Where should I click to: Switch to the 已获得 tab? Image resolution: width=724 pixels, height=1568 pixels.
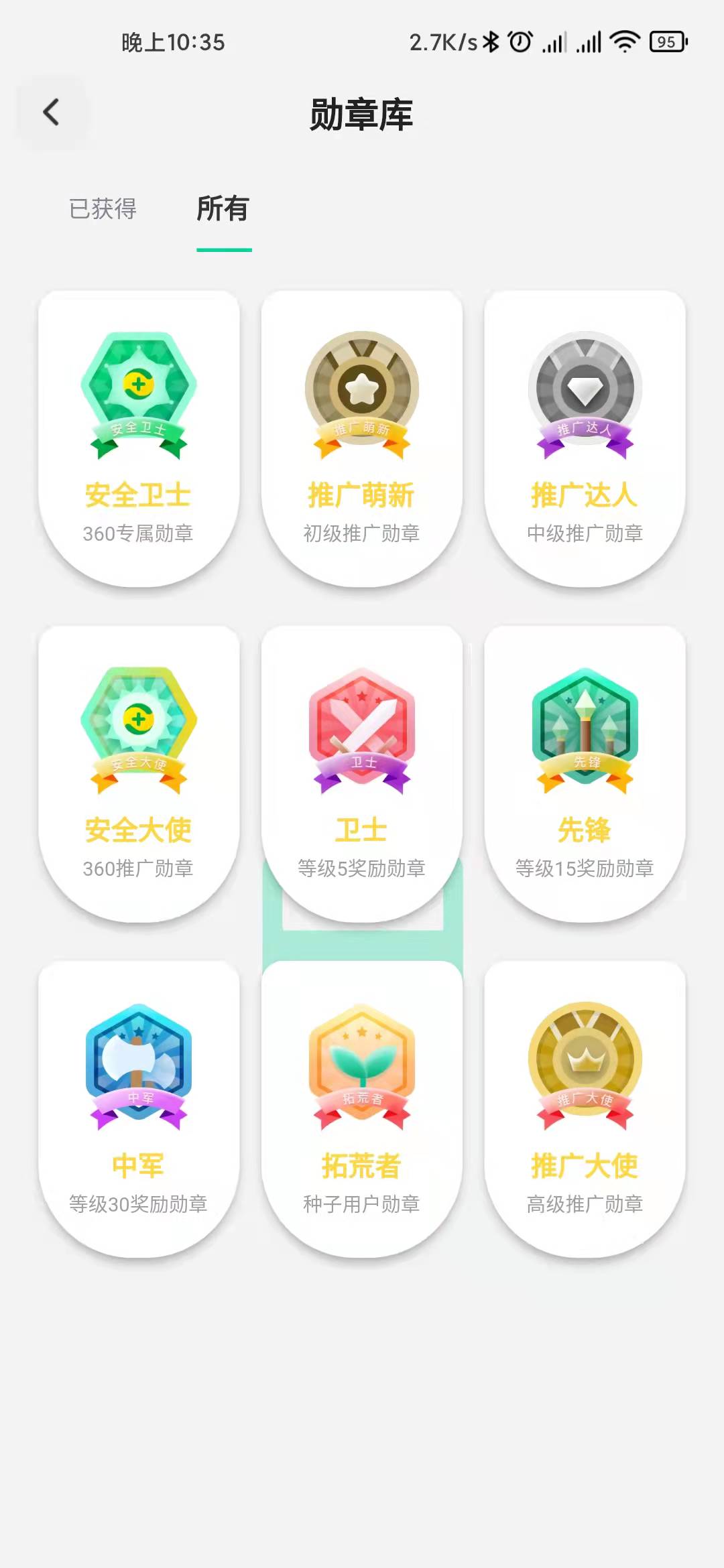click(x=103, y=209)
